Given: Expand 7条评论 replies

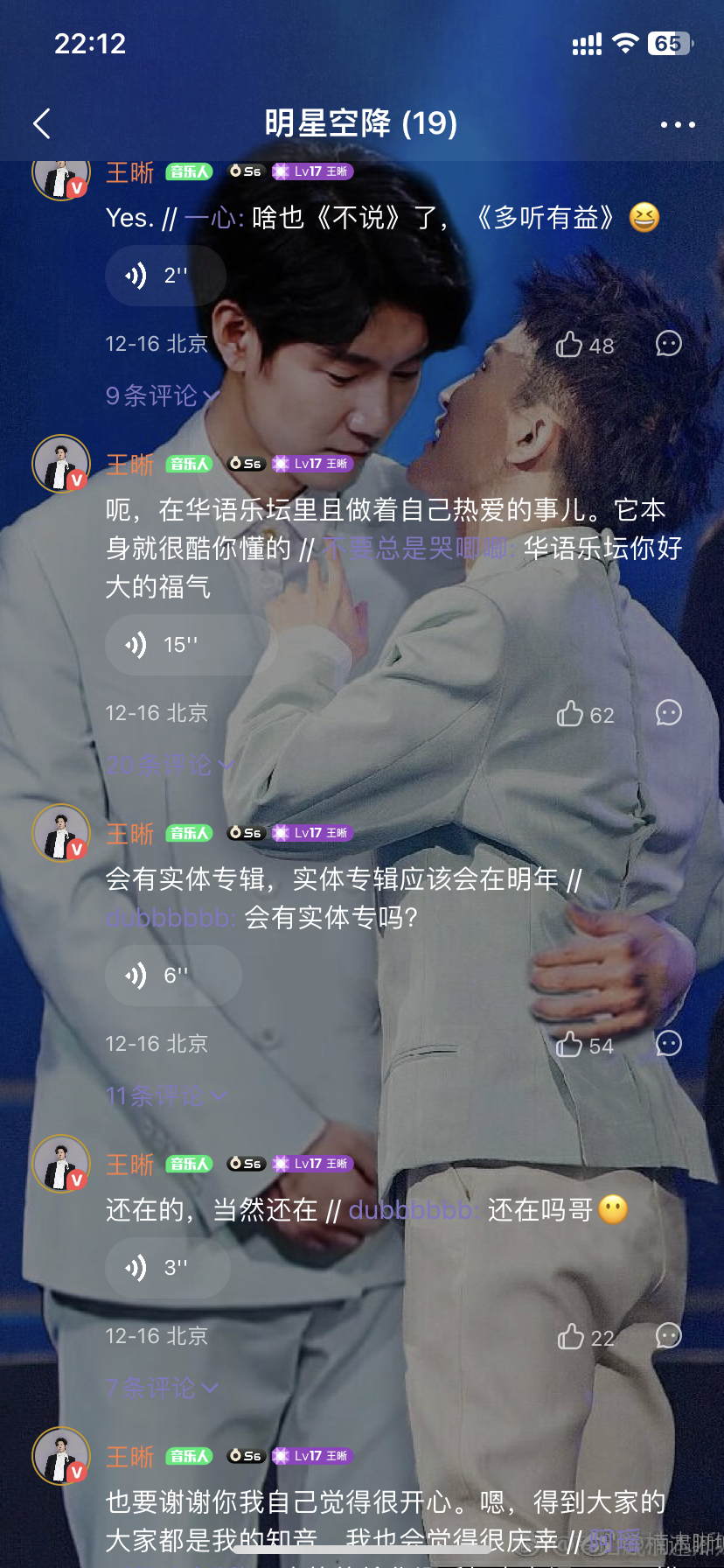Looking at the screenshot, I should pos(161,1389).
